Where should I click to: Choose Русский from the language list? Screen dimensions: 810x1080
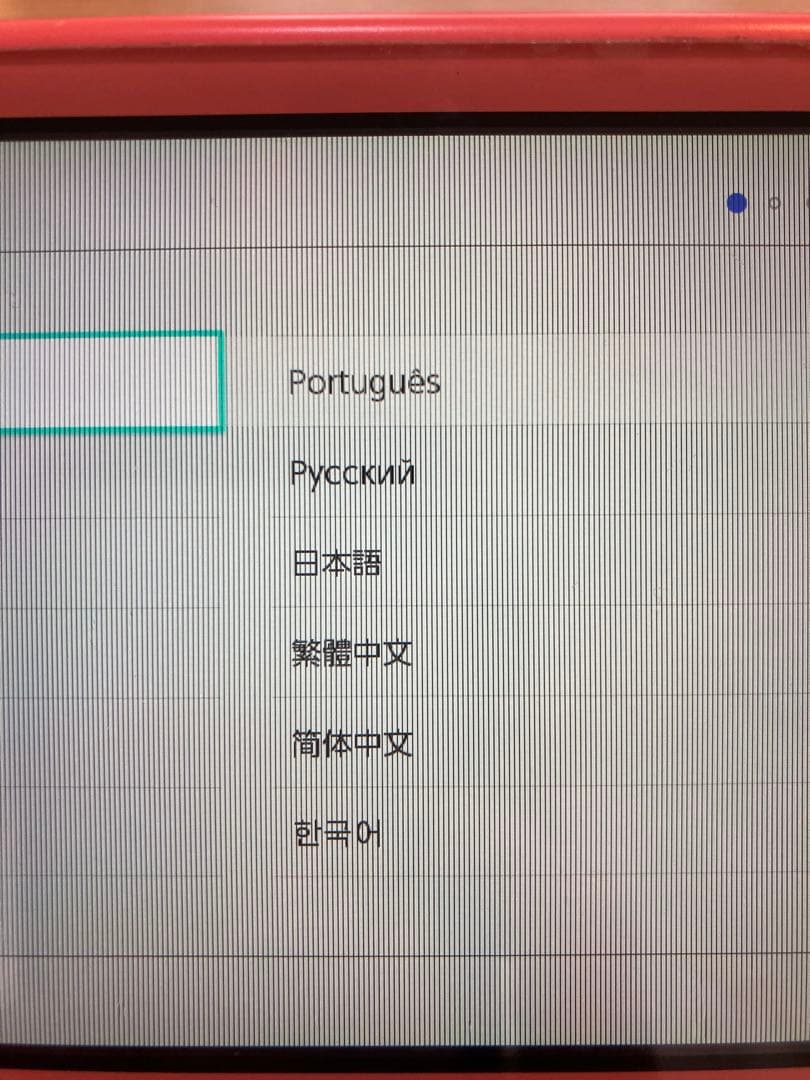point(352,473)
